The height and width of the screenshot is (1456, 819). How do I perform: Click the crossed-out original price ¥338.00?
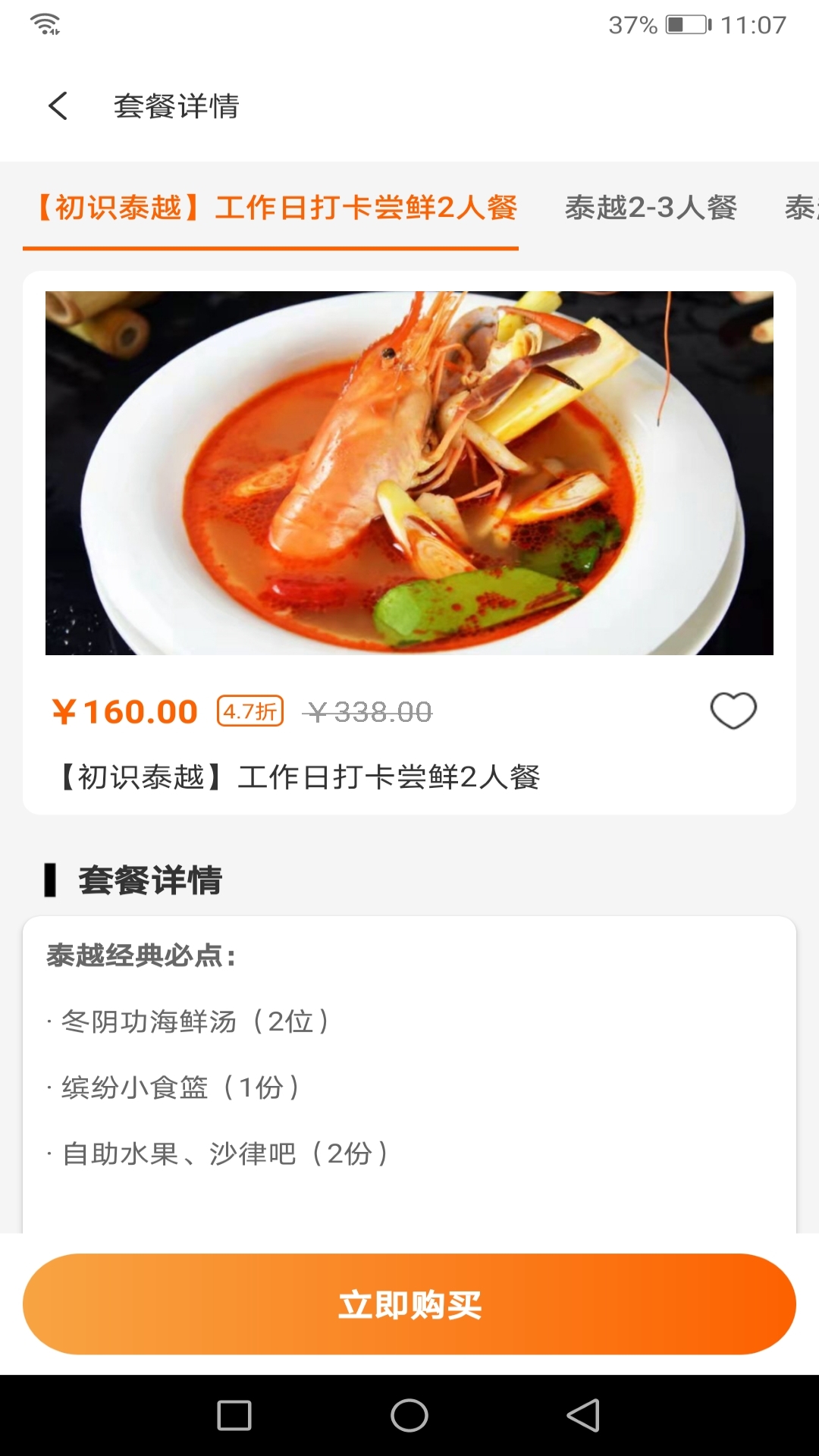point(369,711)
